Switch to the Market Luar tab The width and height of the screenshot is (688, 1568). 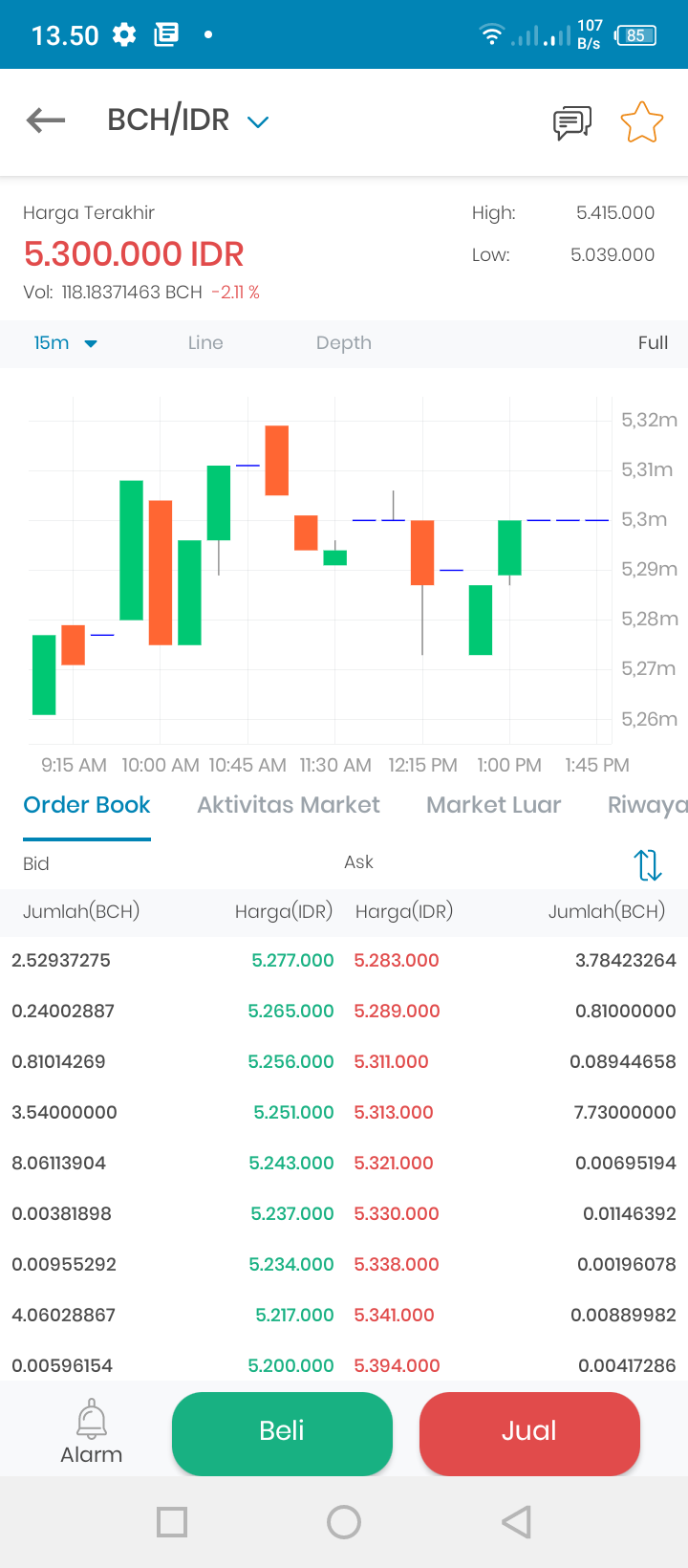(x=494, y=805)
